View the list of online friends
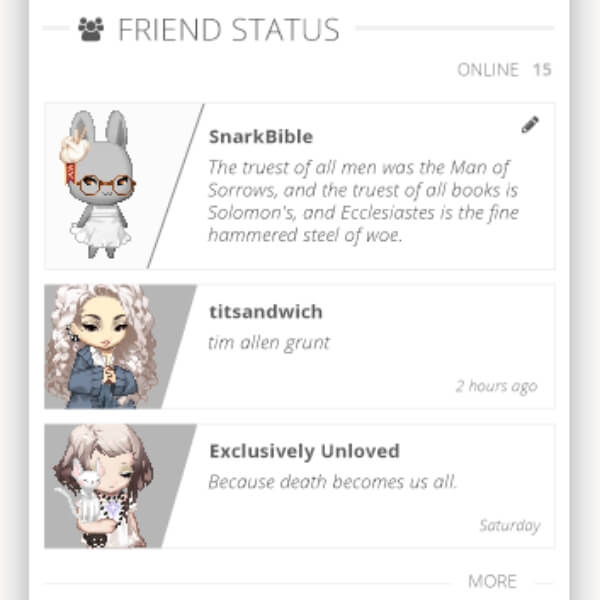This screenshot has height=600, width=600. (504, 70)
